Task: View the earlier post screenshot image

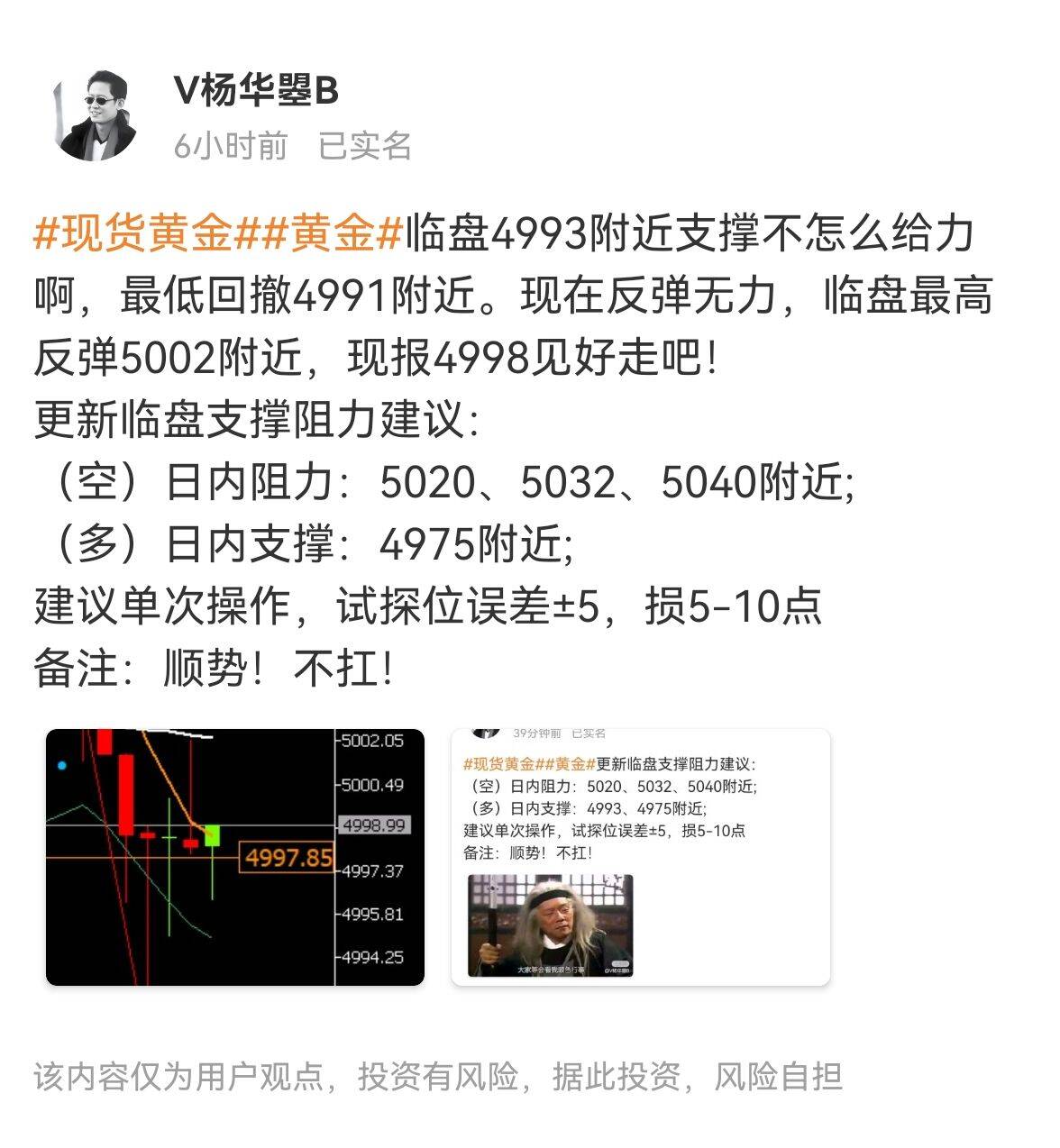Action: pyautogui.click(x=640, y=856)
